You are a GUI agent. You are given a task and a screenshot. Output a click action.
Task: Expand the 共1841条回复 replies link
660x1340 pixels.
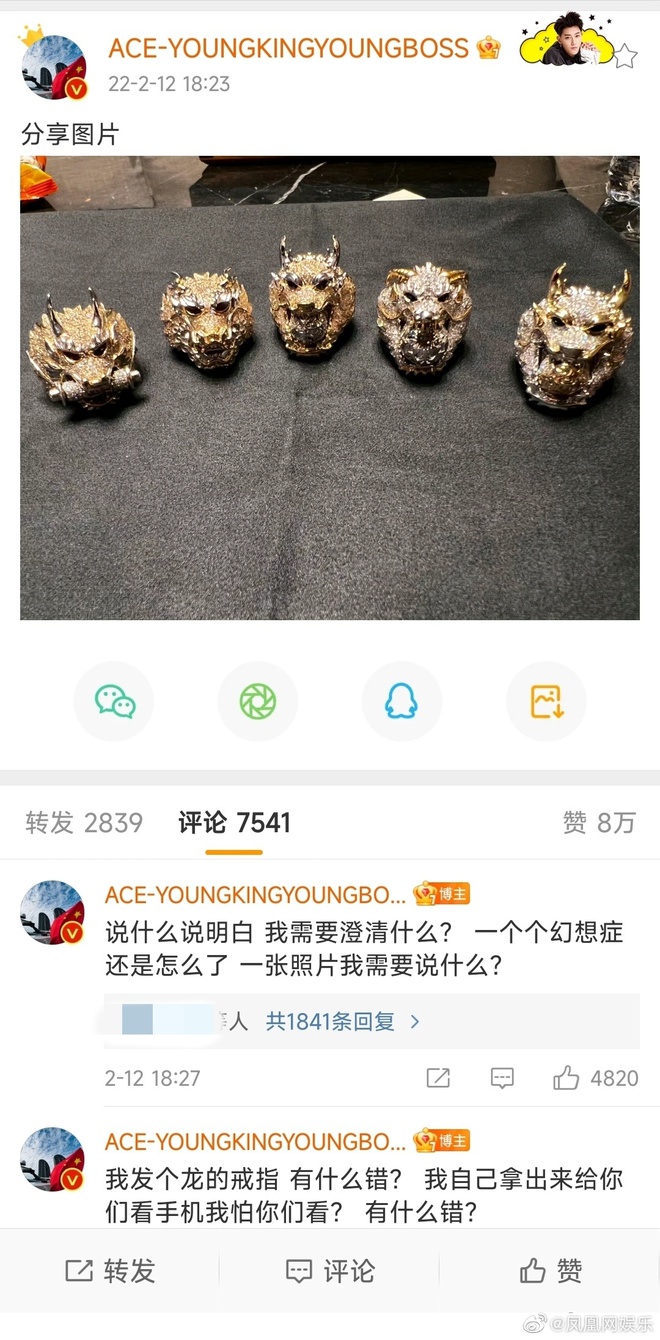(x=342, y=1021)
